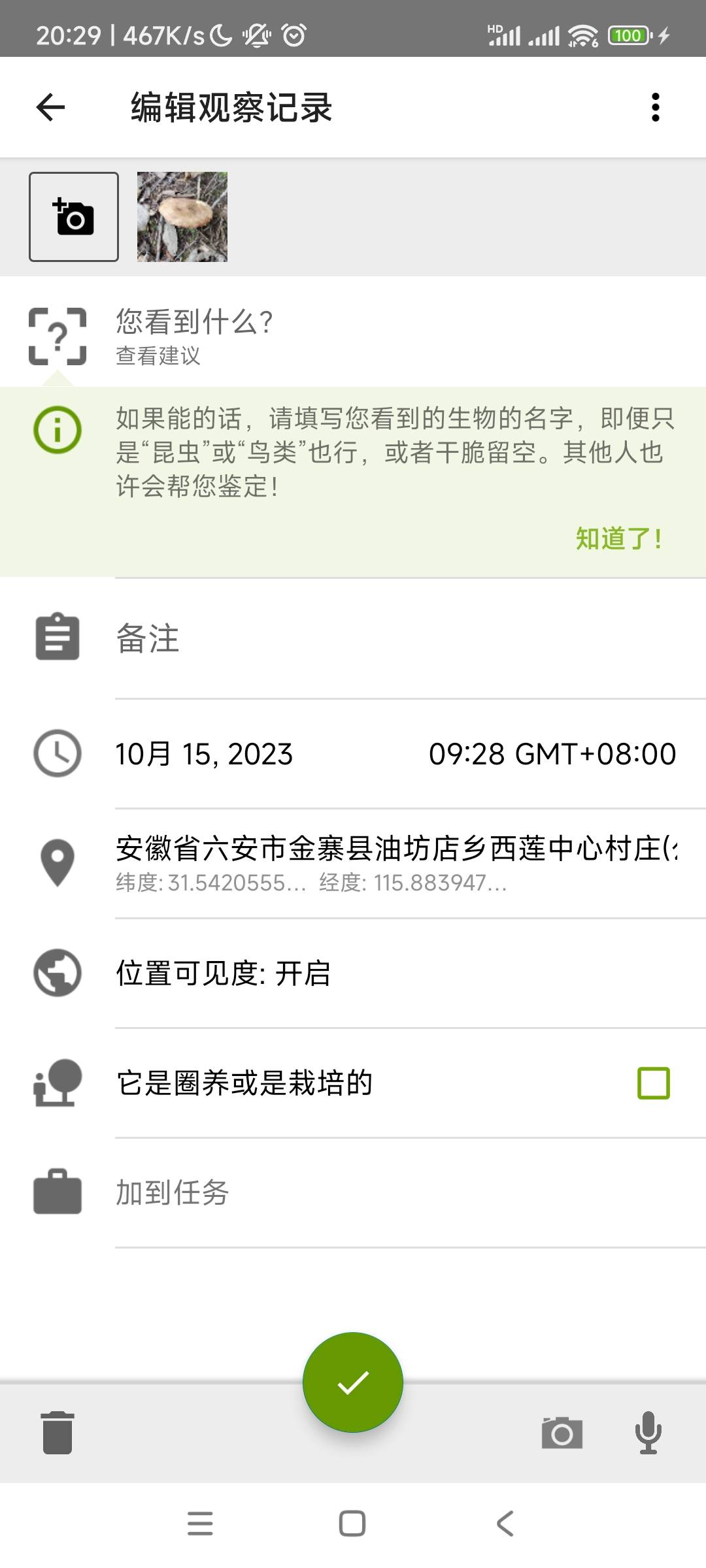The image size is (706, 1568).
Task: Open the add photo camera icon
Action: tap(73, 217)
